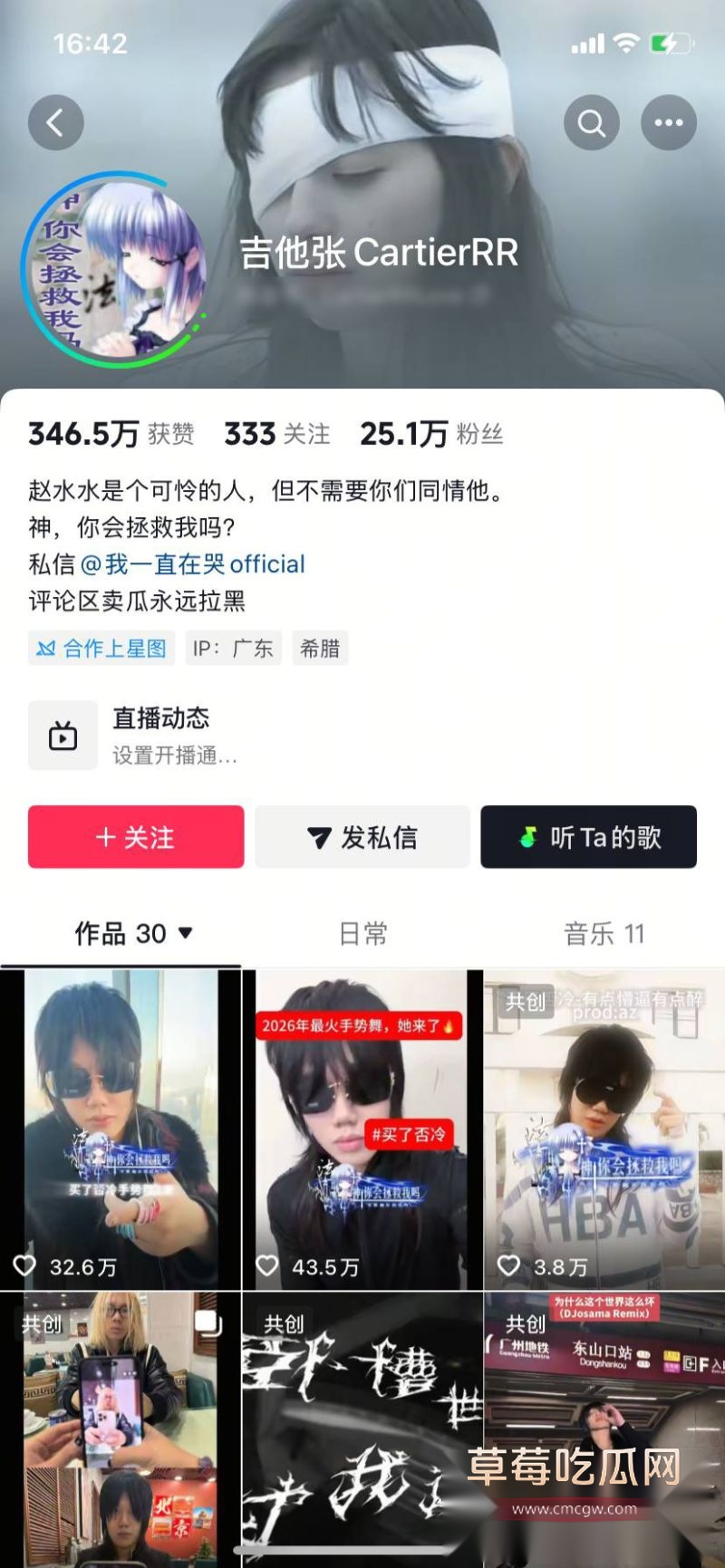
Task: Go back with the back arrow
Action: click(x=56, y=121)
